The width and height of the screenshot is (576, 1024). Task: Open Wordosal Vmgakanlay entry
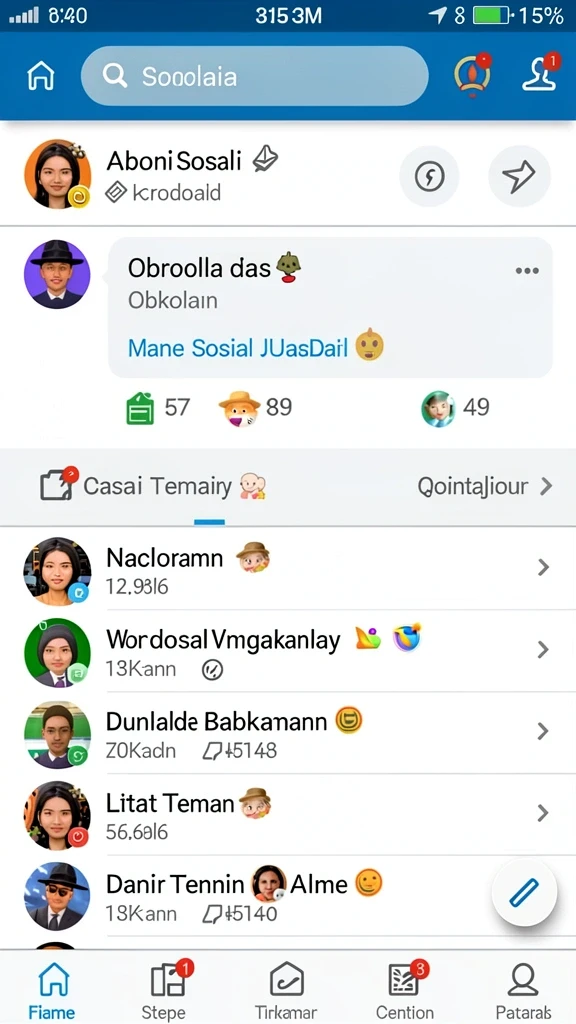288,650
